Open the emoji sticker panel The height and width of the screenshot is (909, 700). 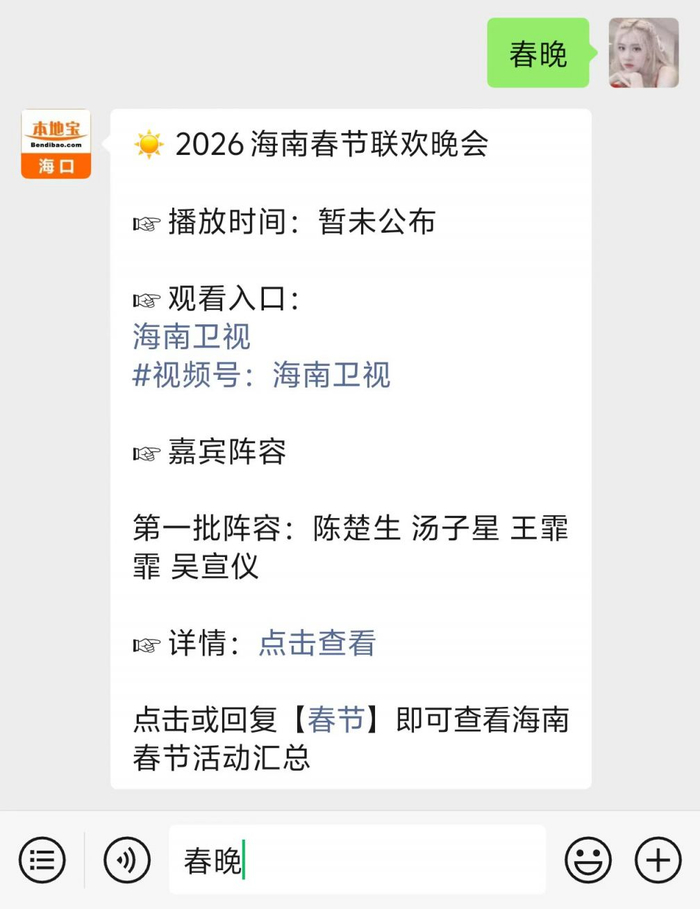[588, 859]
